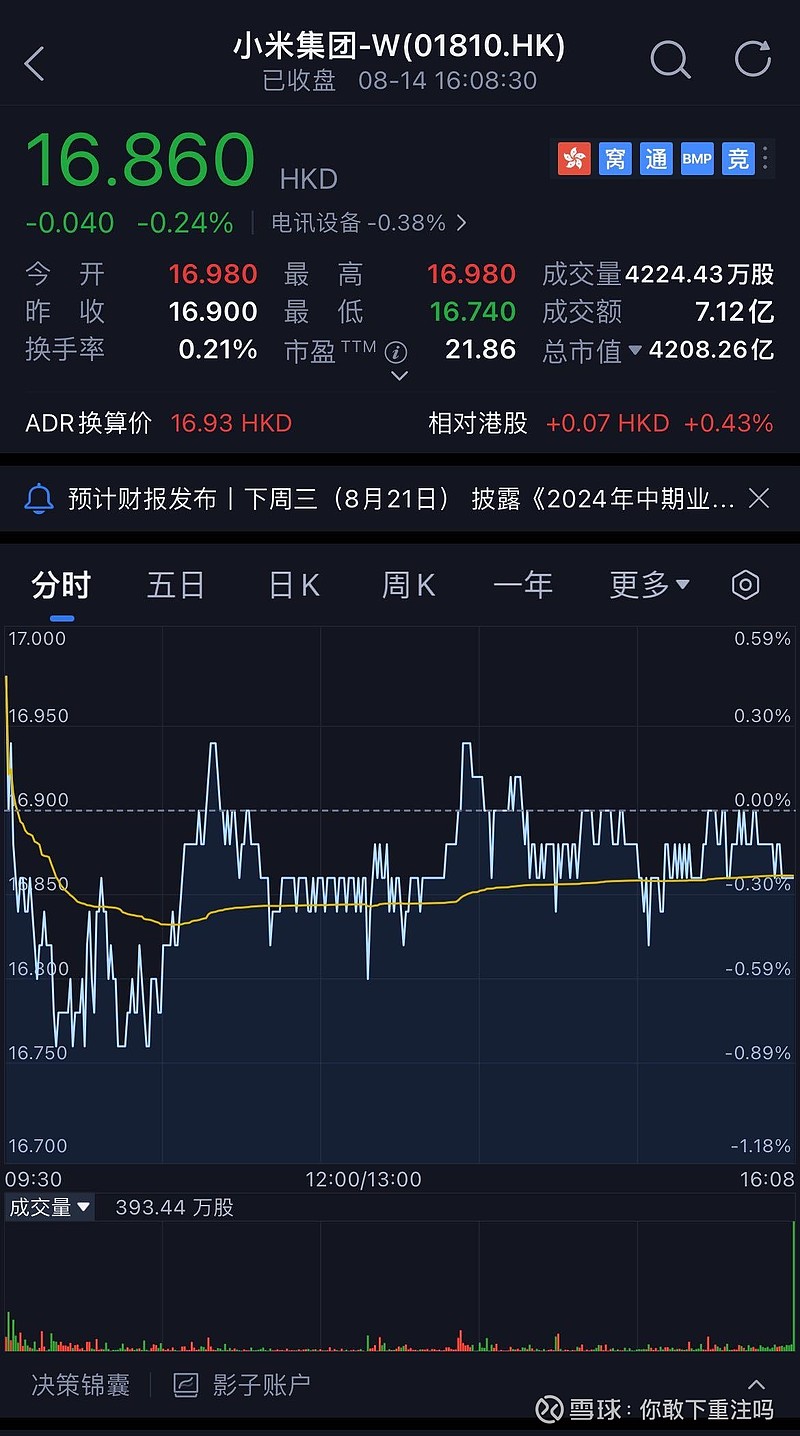Viewport: 800px width, 1436px height.
Task: Open the 市盈 TTM info icon
Action: click(x=397, y=351)
